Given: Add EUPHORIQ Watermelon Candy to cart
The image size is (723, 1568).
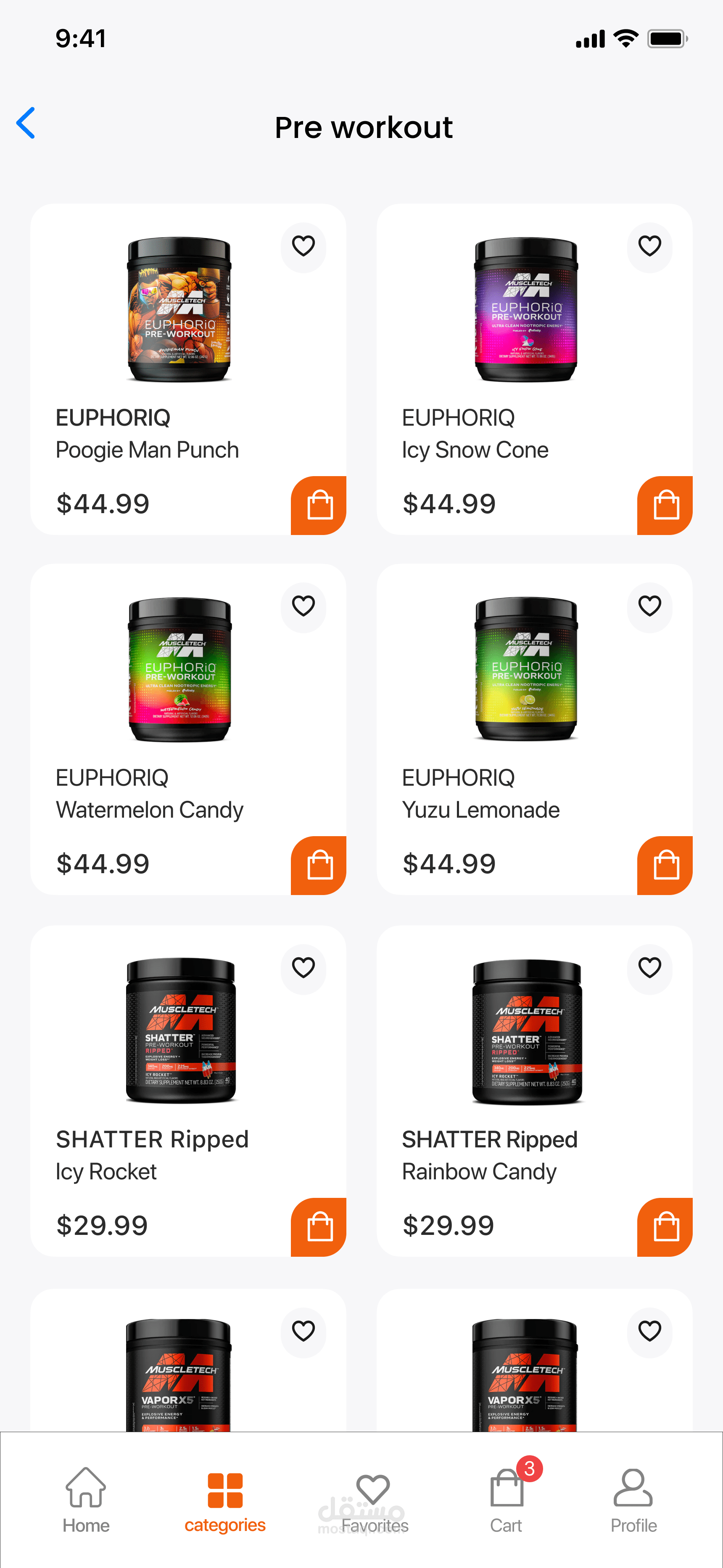Looking at the screenshot, I should (318, 865).
